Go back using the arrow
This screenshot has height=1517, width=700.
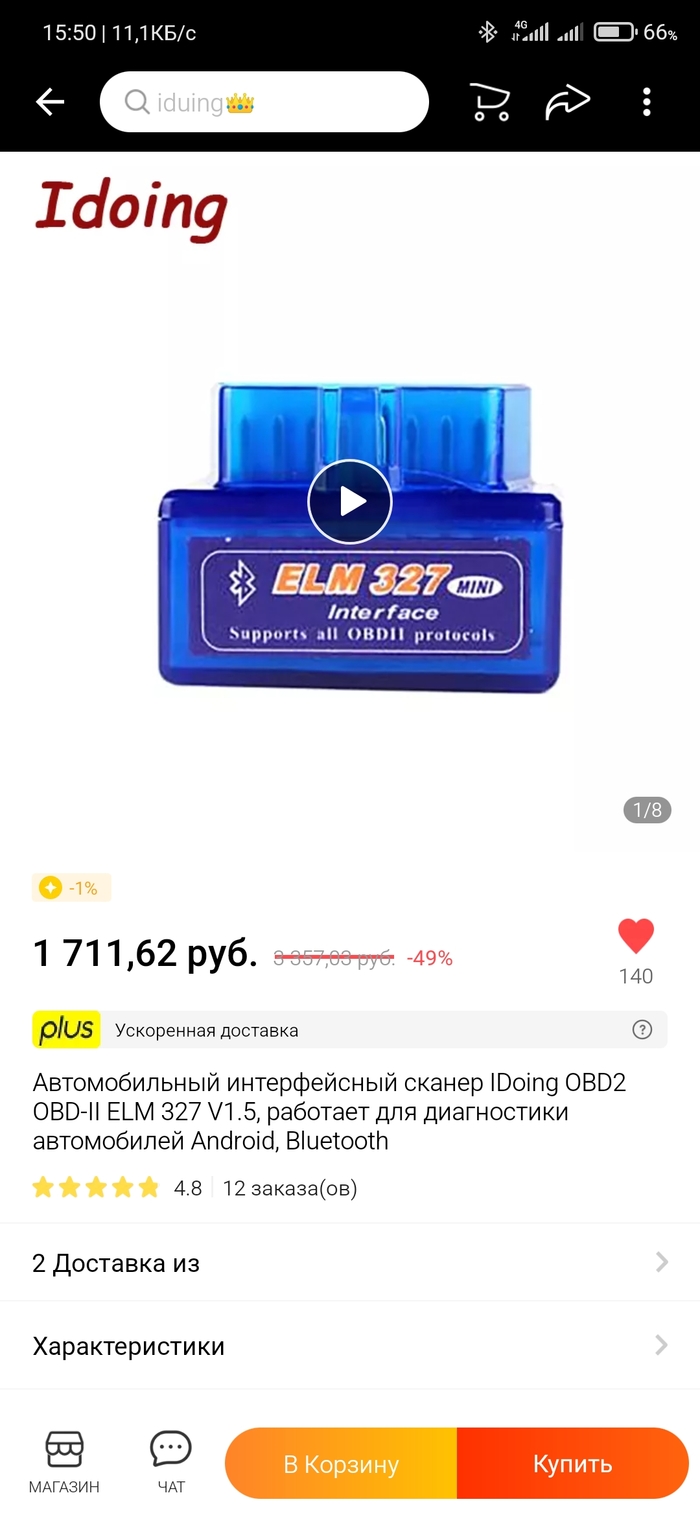pyautogui.click(x=49, y=102)
